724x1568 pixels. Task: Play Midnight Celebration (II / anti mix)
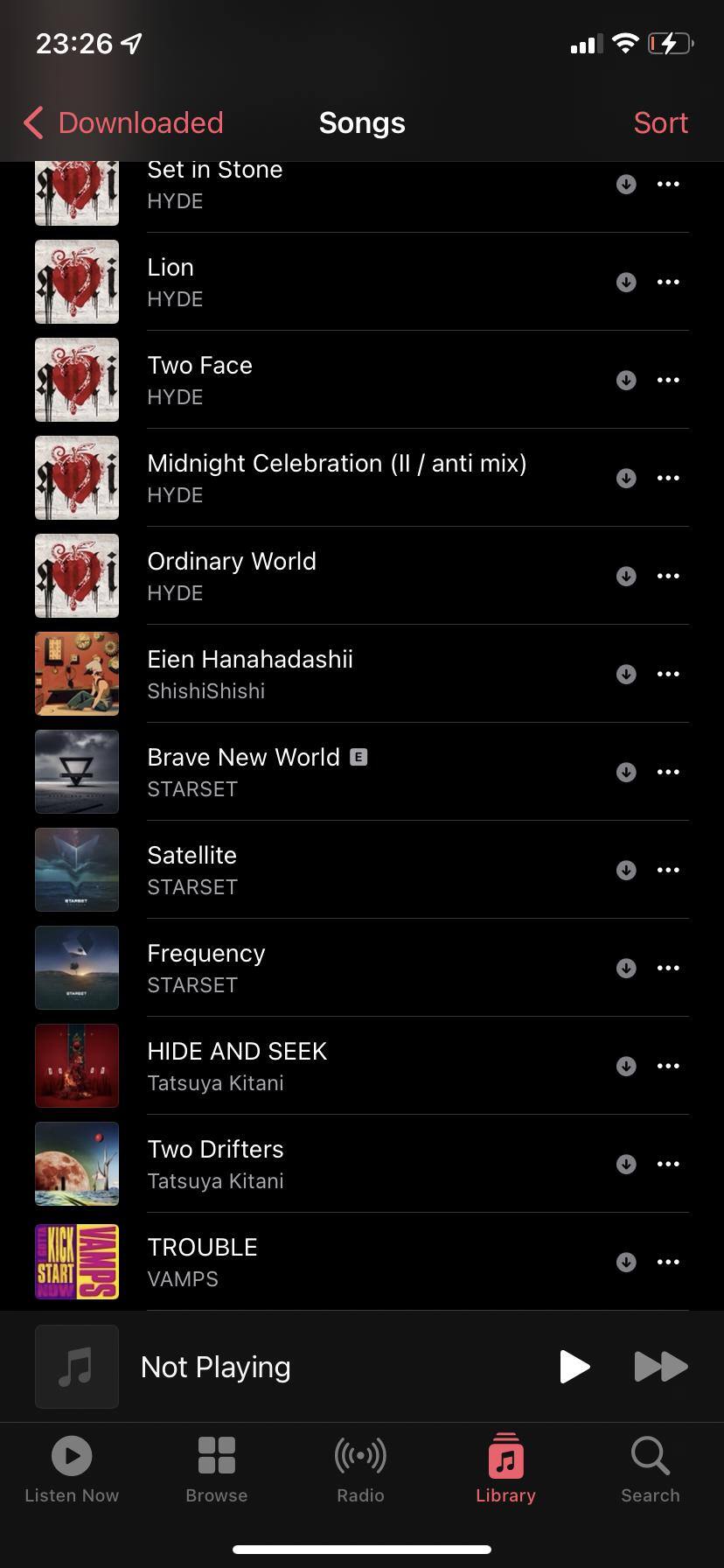tap(350, 478)
